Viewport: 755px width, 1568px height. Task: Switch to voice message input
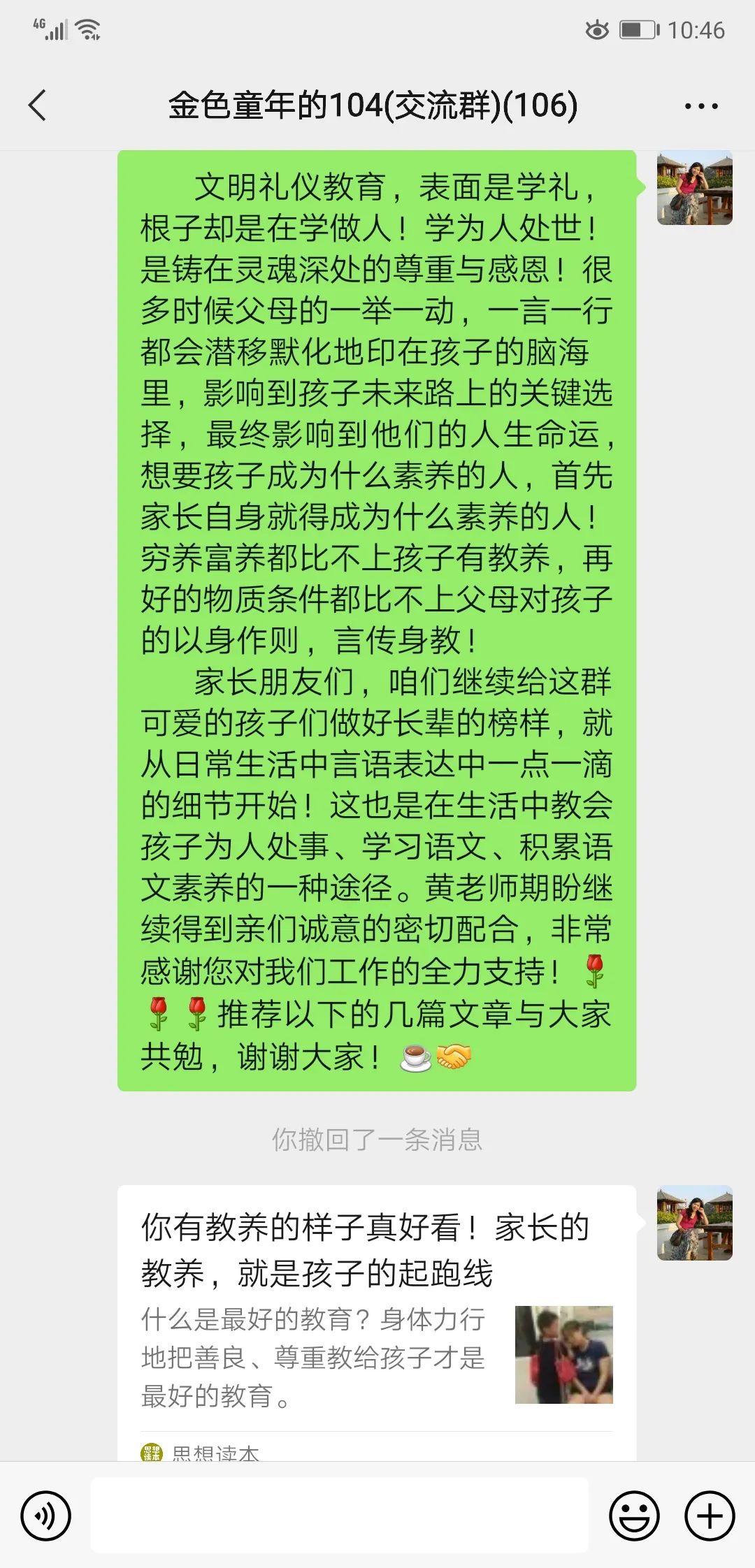(46, 1516)
